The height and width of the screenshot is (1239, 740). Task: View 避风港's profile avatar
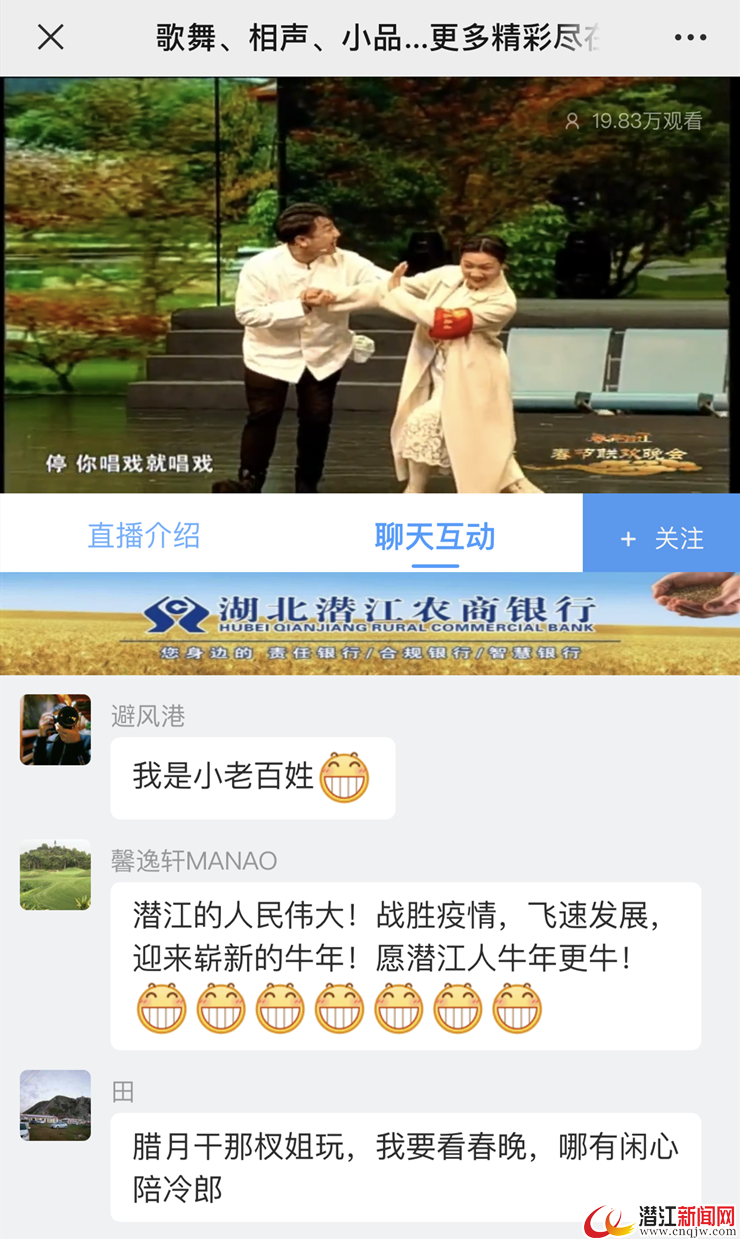tap(56, 730)
